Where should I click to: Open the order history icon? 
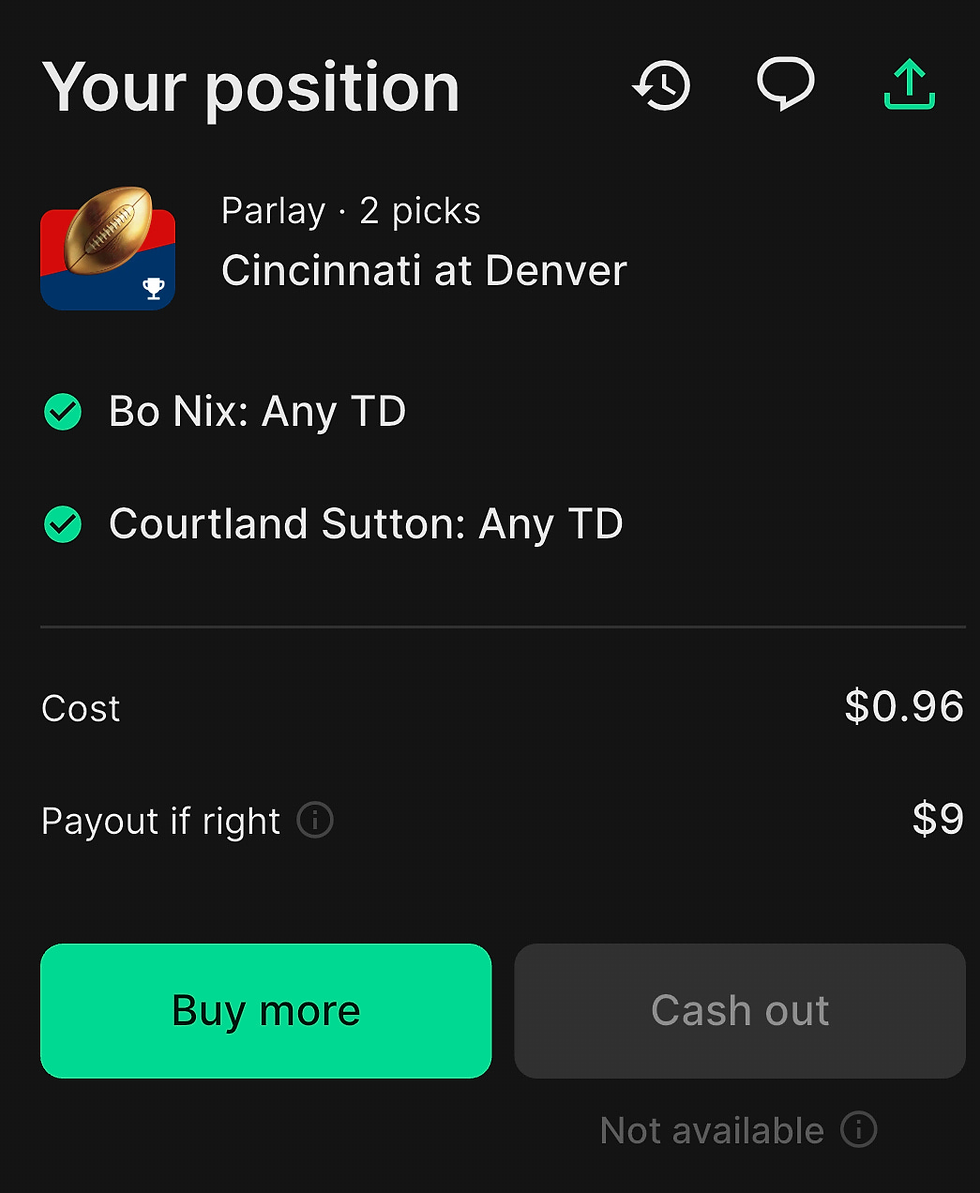660,85
